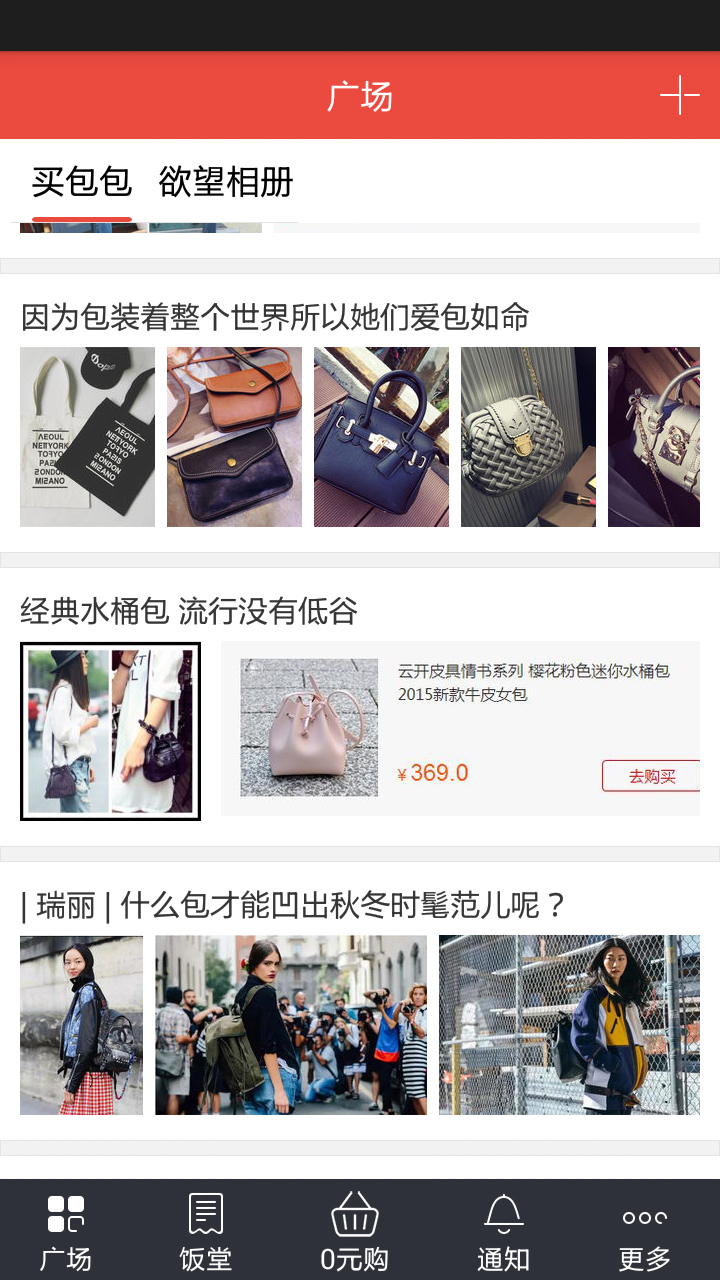View the photo of the woman with green backpack
Screen dimensions: 720x1280
tap(291, 1025)
